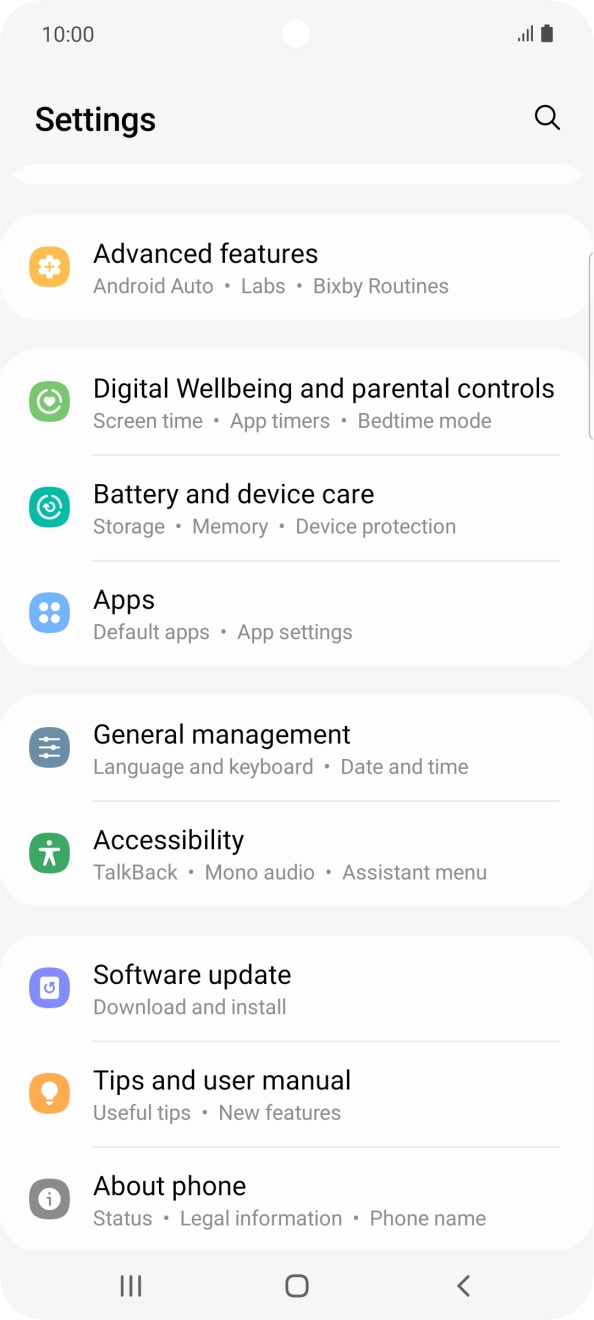Open Advanced features settings
Image resolution: width=594 pixels, height=1320 pixels.
297,267
